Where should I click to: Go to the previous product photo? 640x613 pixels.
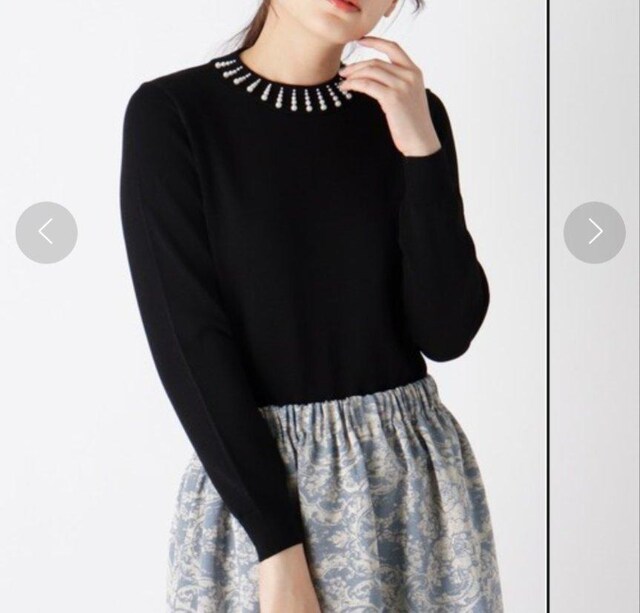tap(46, 232)
